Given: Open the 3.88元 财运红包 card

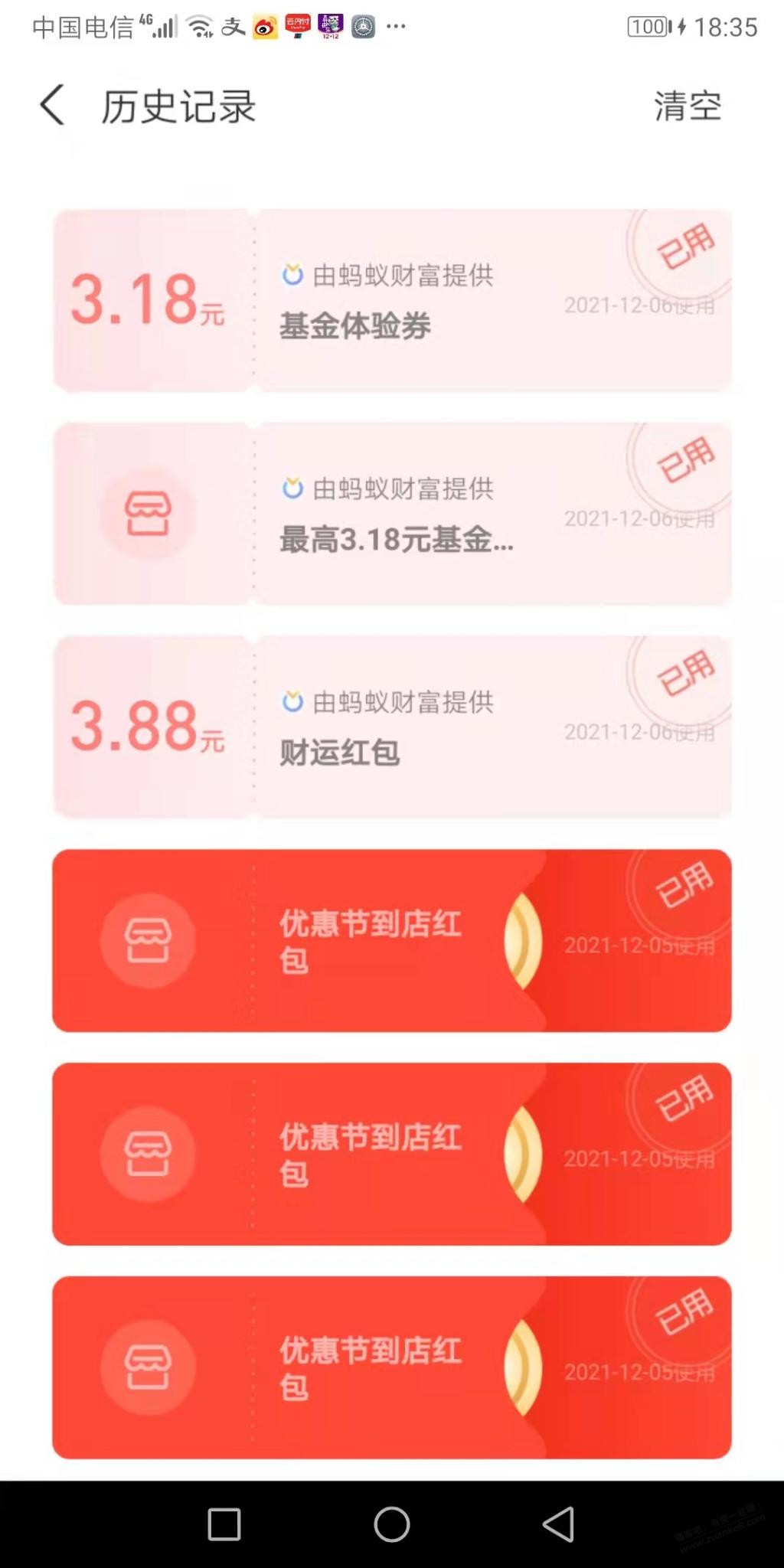Looking at the screenshot, I should click(392, 727).
